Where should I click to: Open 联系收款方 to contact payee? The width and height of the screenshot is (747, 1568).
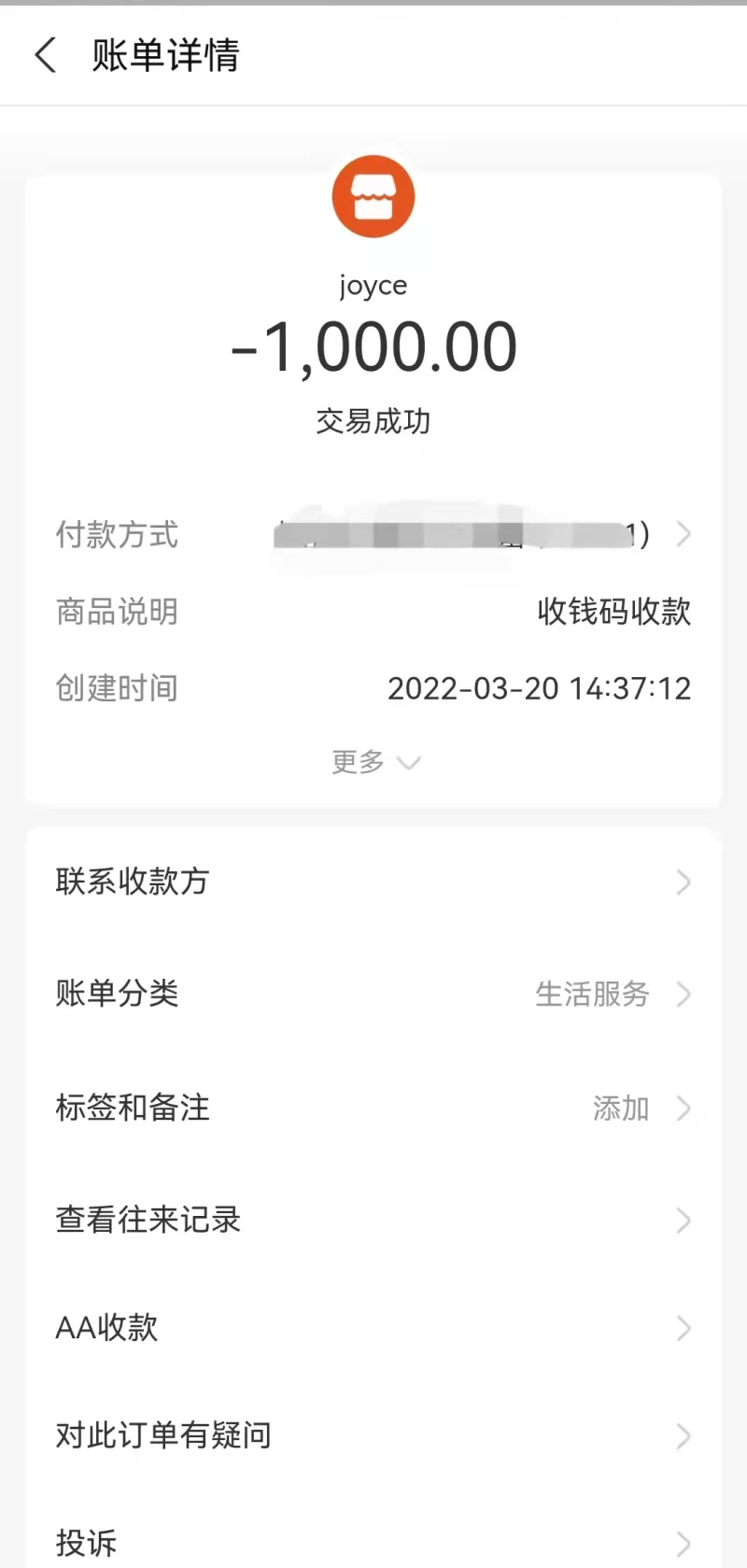click(373, 882)
